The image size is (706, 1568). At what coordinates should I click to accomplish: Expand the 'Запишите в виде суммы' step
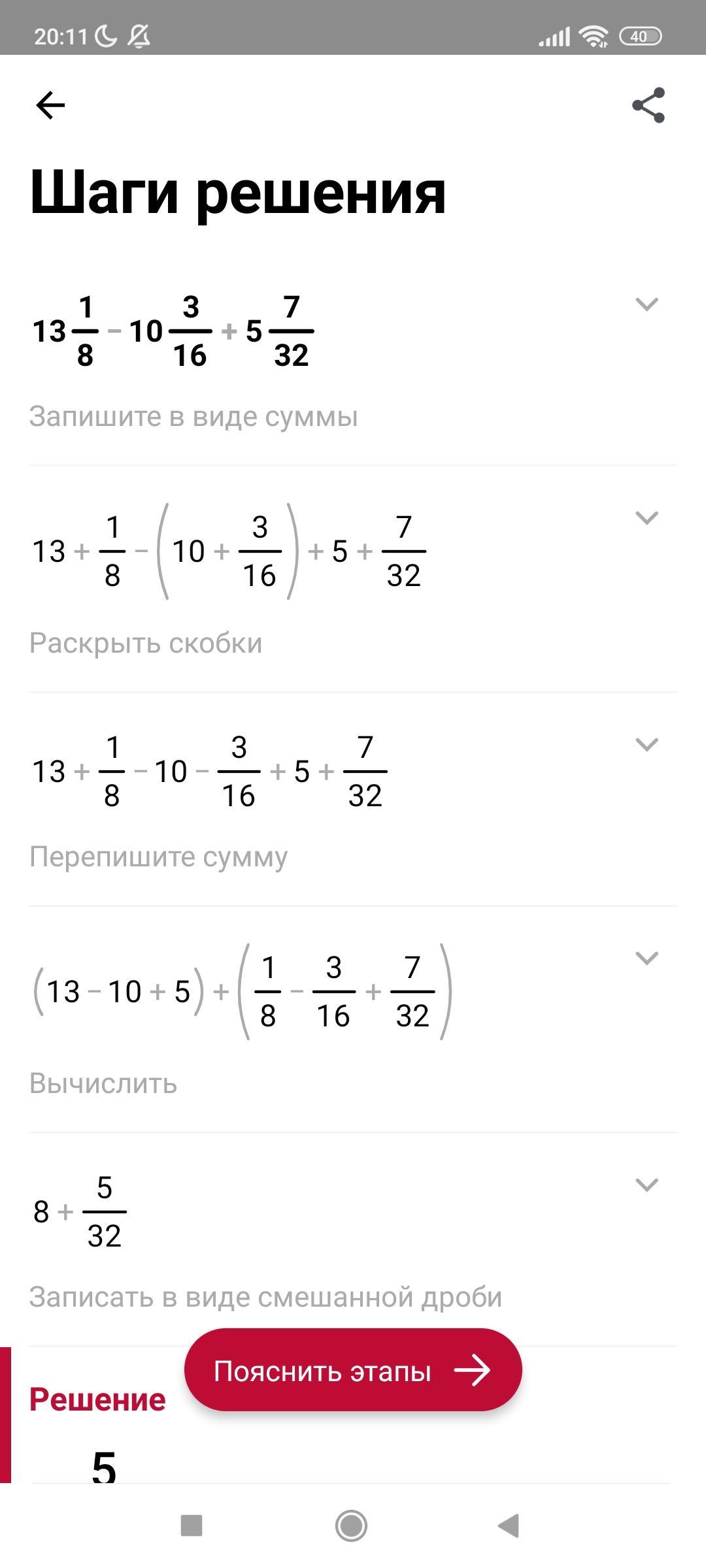(x=647, y=304)
